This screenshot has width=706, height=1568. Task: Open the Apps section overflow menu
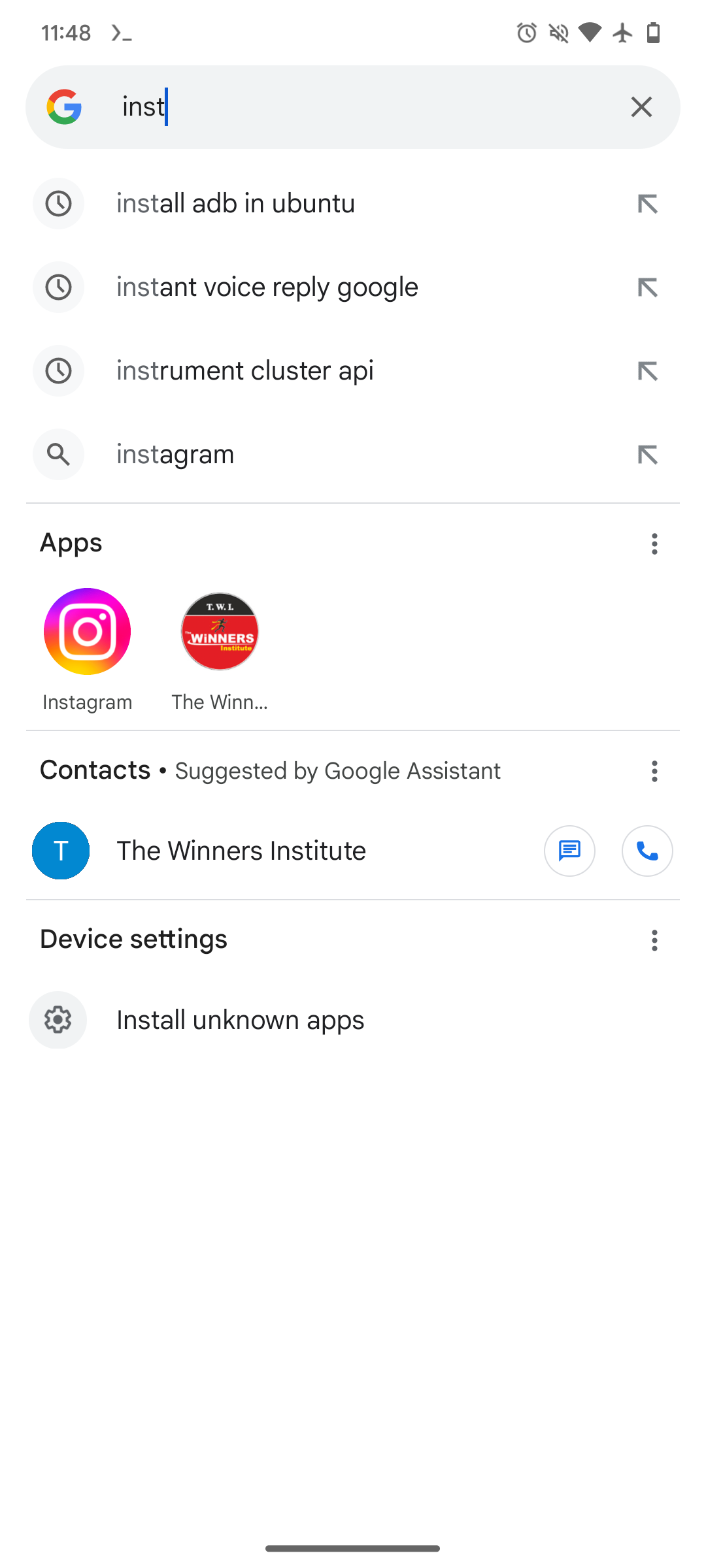[x=654, y=544]
